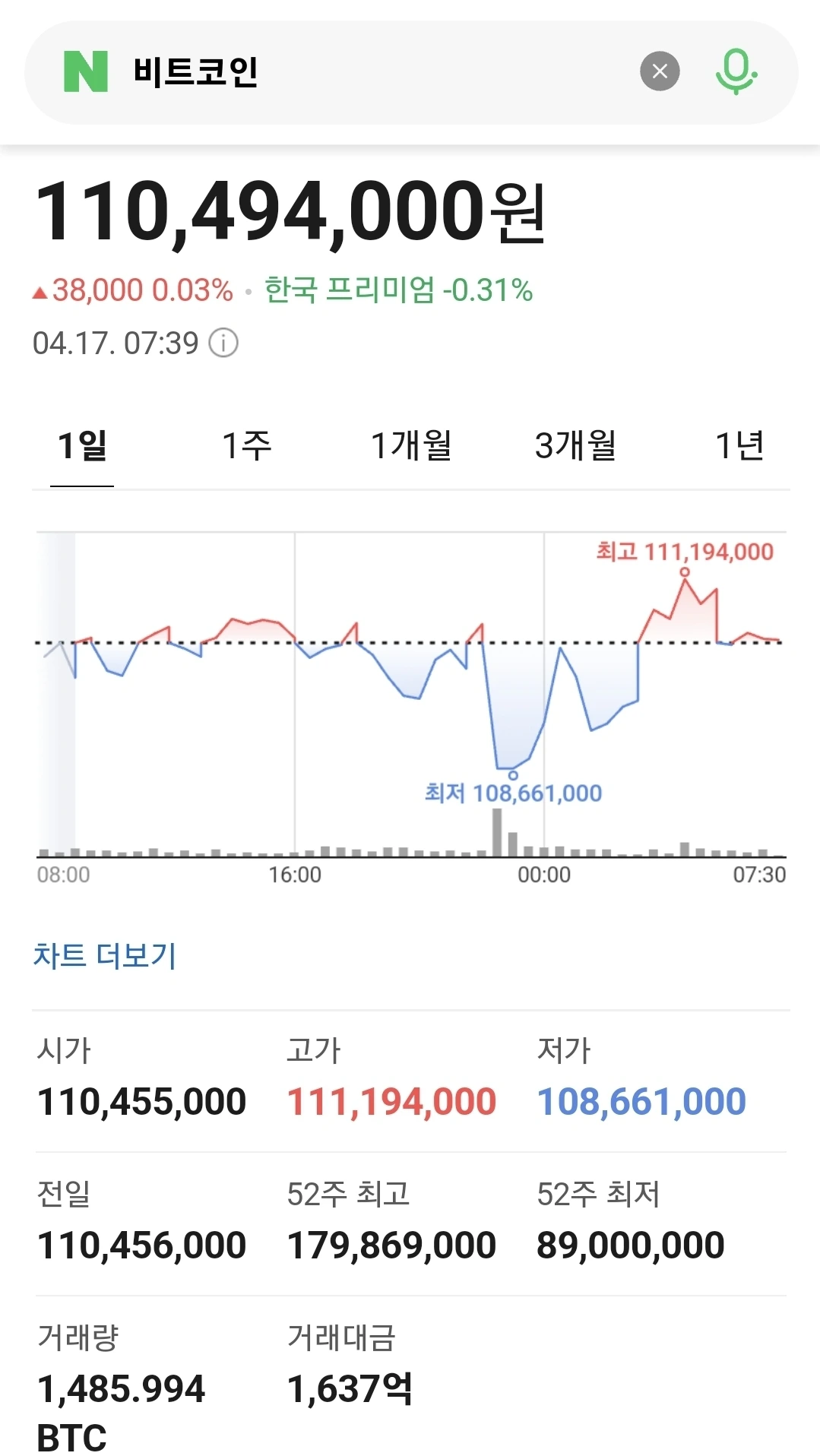820x1456 pixels.
Task: Open the Naver logo home
Action: click(86, 71)
